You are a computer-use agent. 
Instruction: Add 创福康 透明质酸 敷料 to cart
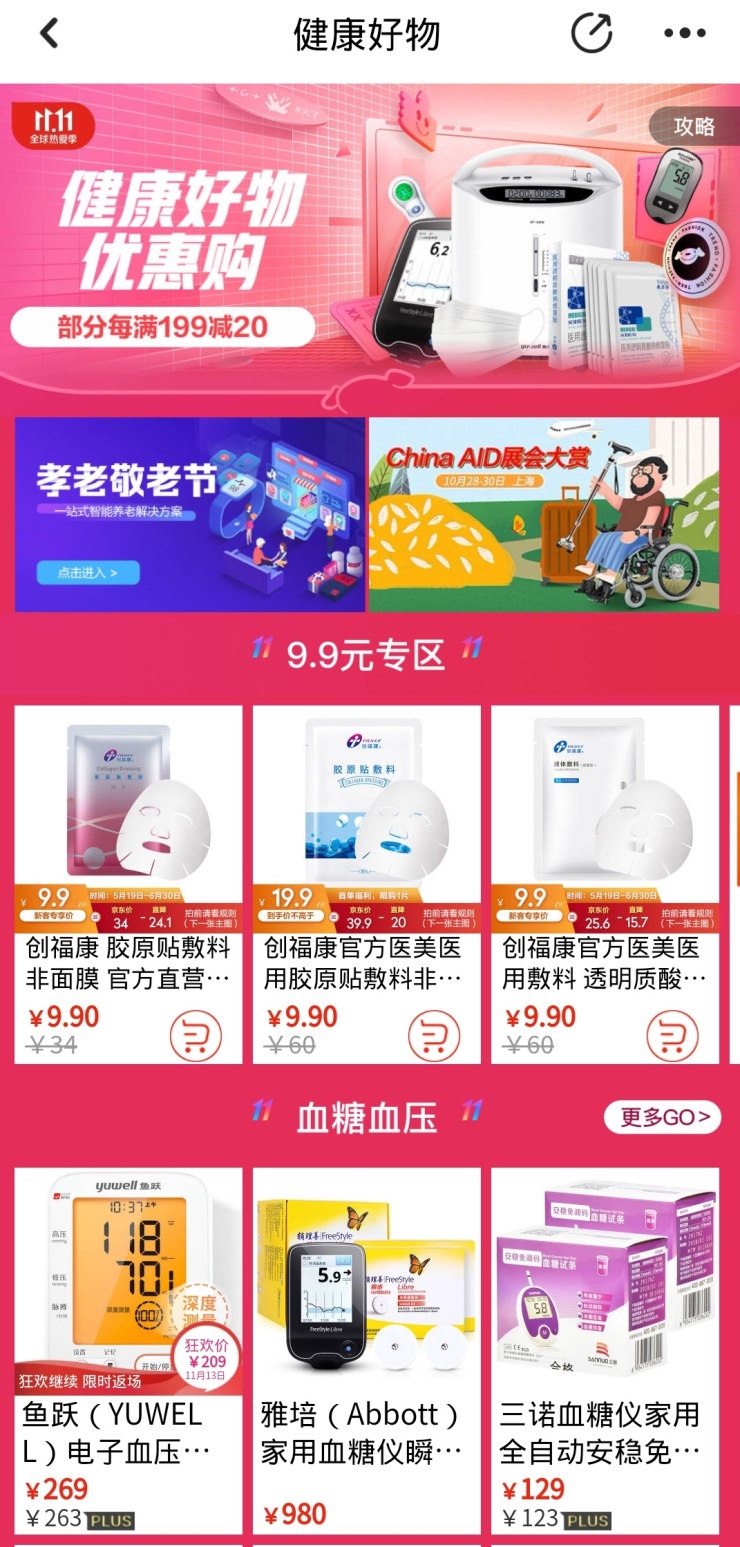click(x=672, y=1035)
